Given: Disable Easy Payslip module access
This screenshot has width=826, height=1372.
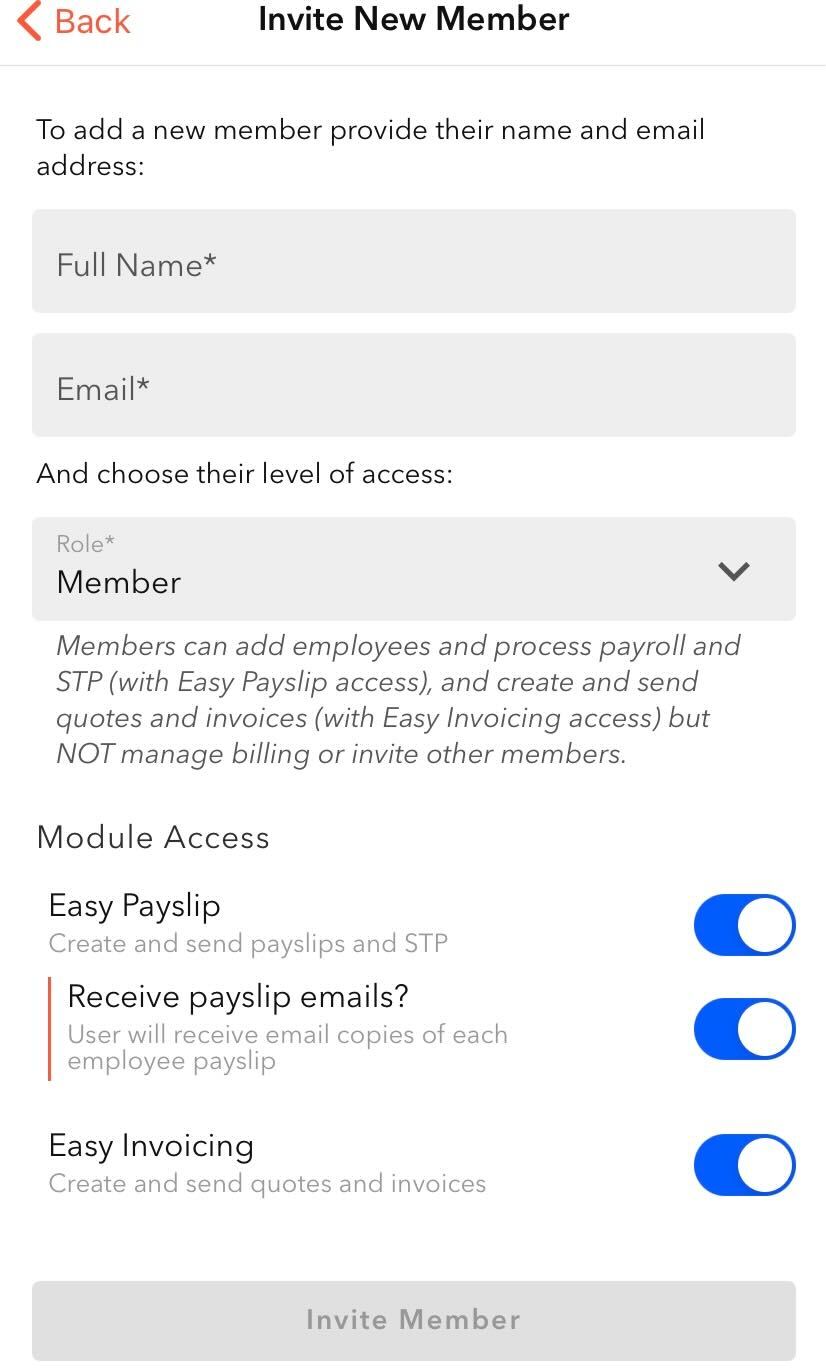Looking at the screenshot, I should (744, 925).
